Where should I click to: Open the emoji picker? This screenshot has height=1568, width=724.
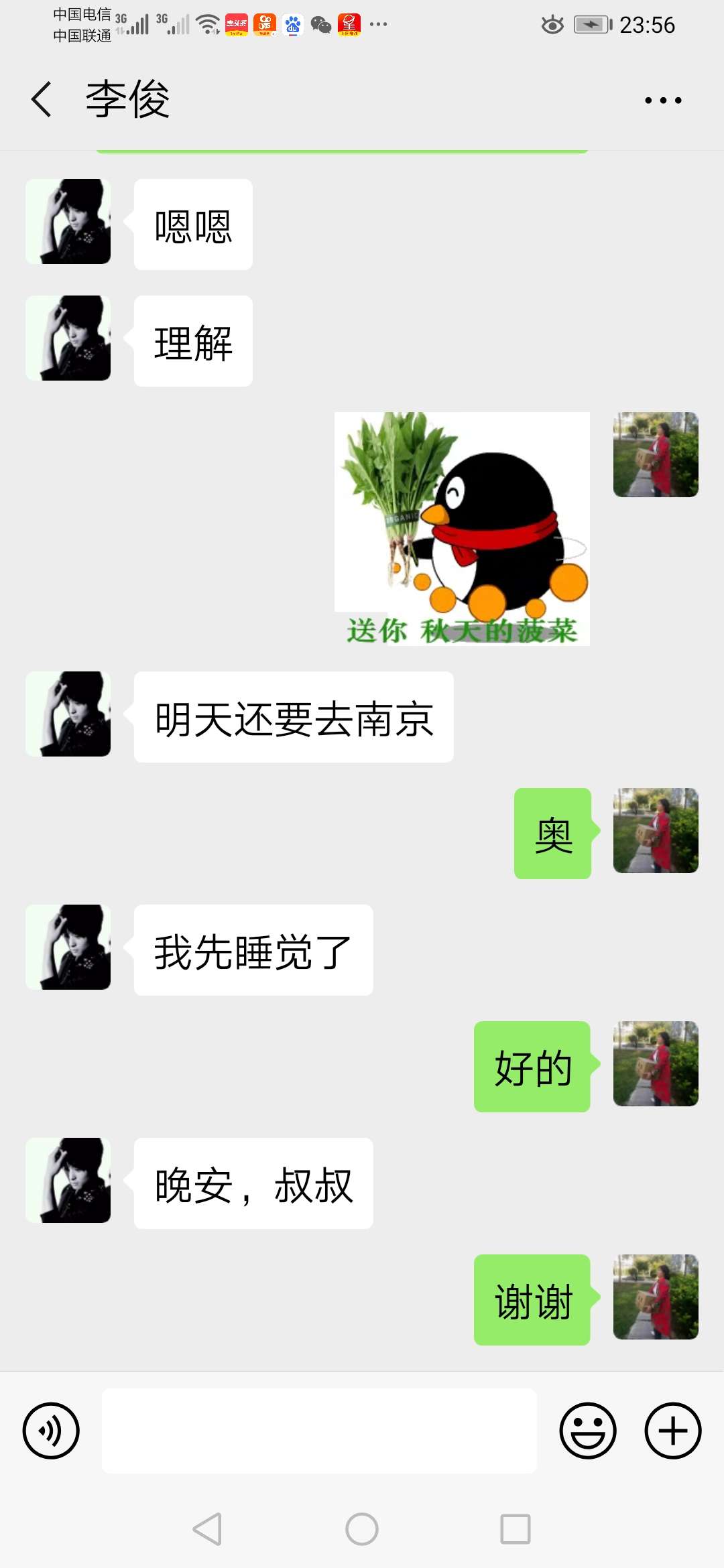588,1431
